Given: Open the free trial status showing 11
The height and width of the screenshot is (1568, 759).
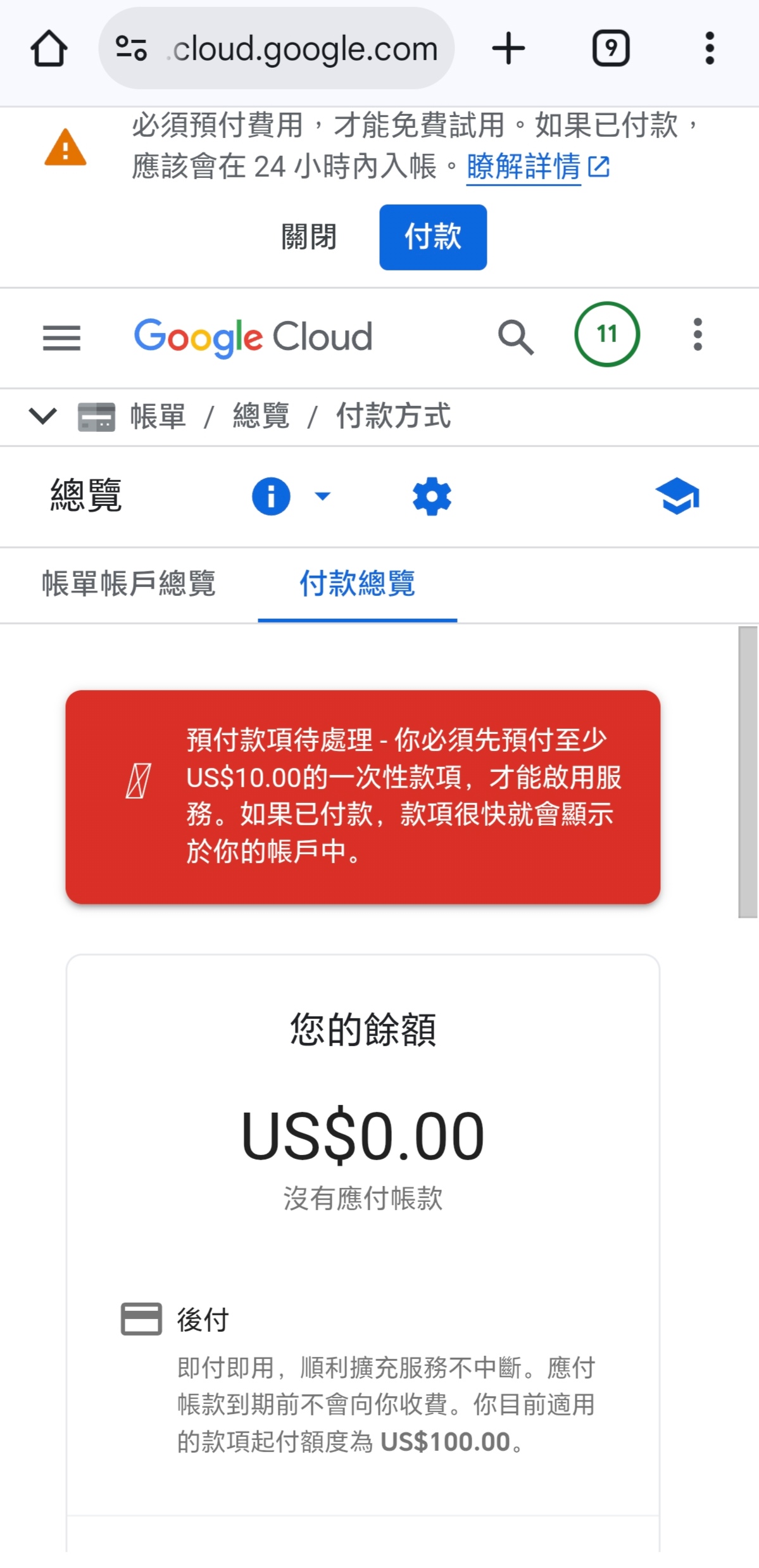Looking at the screenshot, I should 606,334.
